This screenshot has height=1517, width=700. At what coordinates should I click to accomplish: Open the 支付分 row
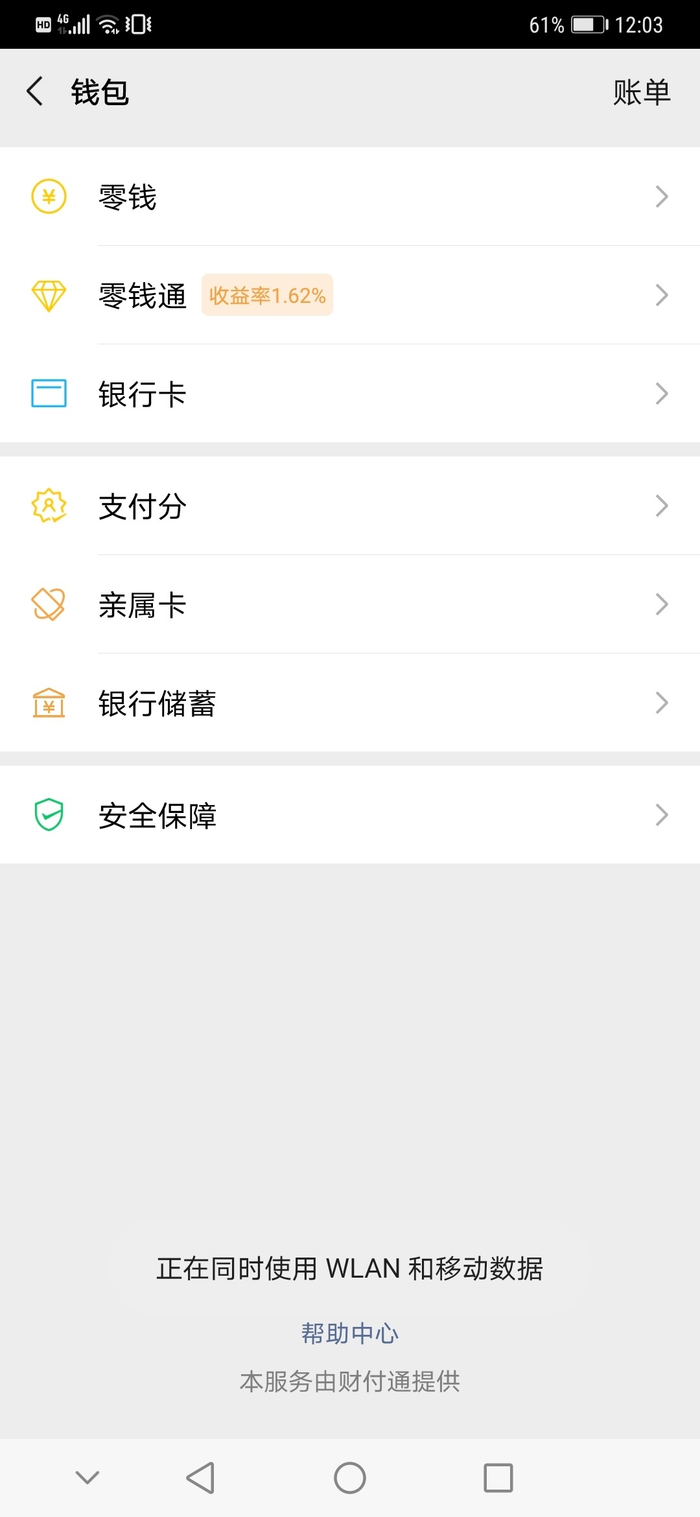pyautogui.click(x=350, y=506)
